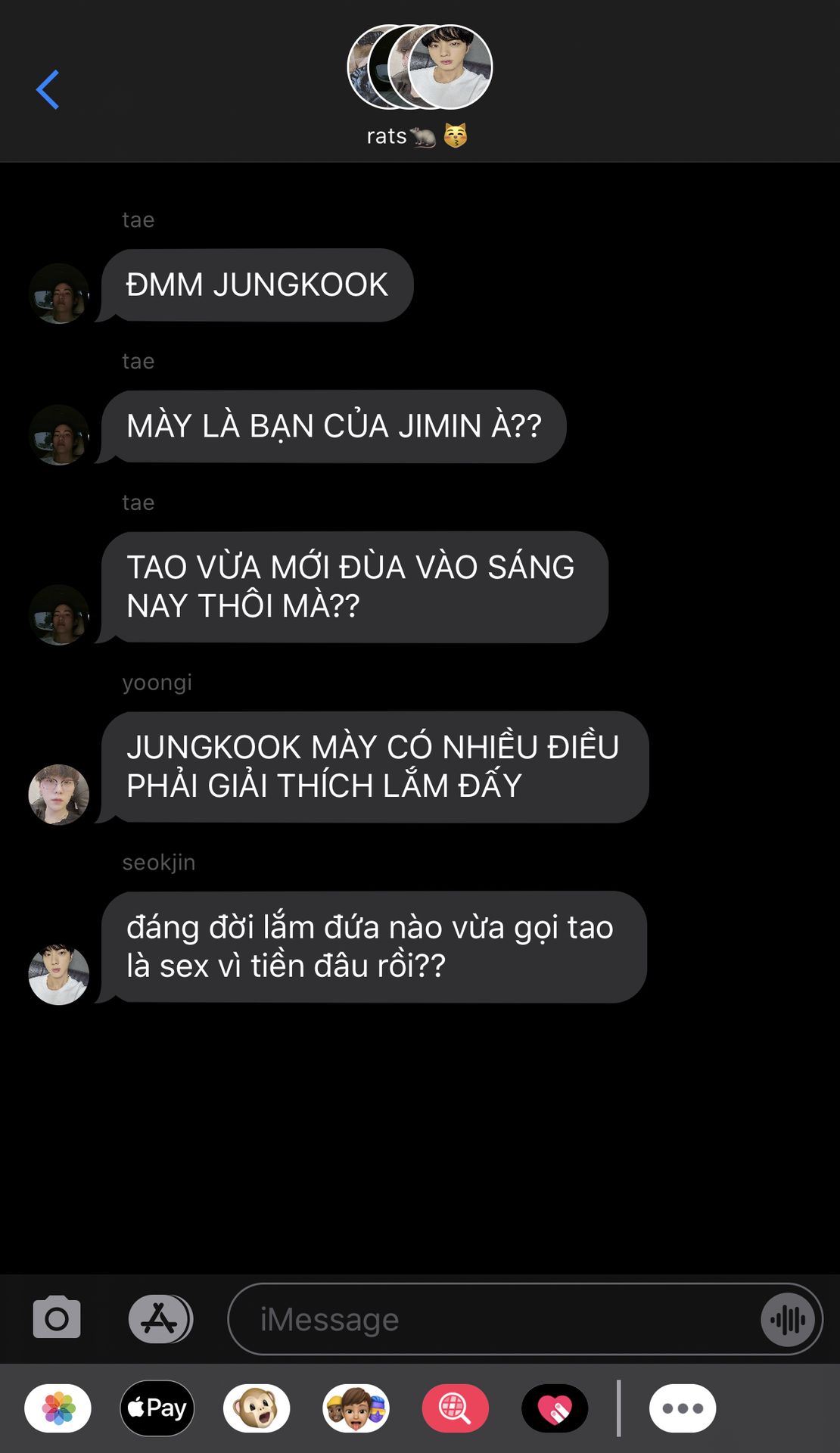The height and width of the screenshot is (1453, 840).
Task: Go back to the conversations list
Action: [x=48, y=90]
